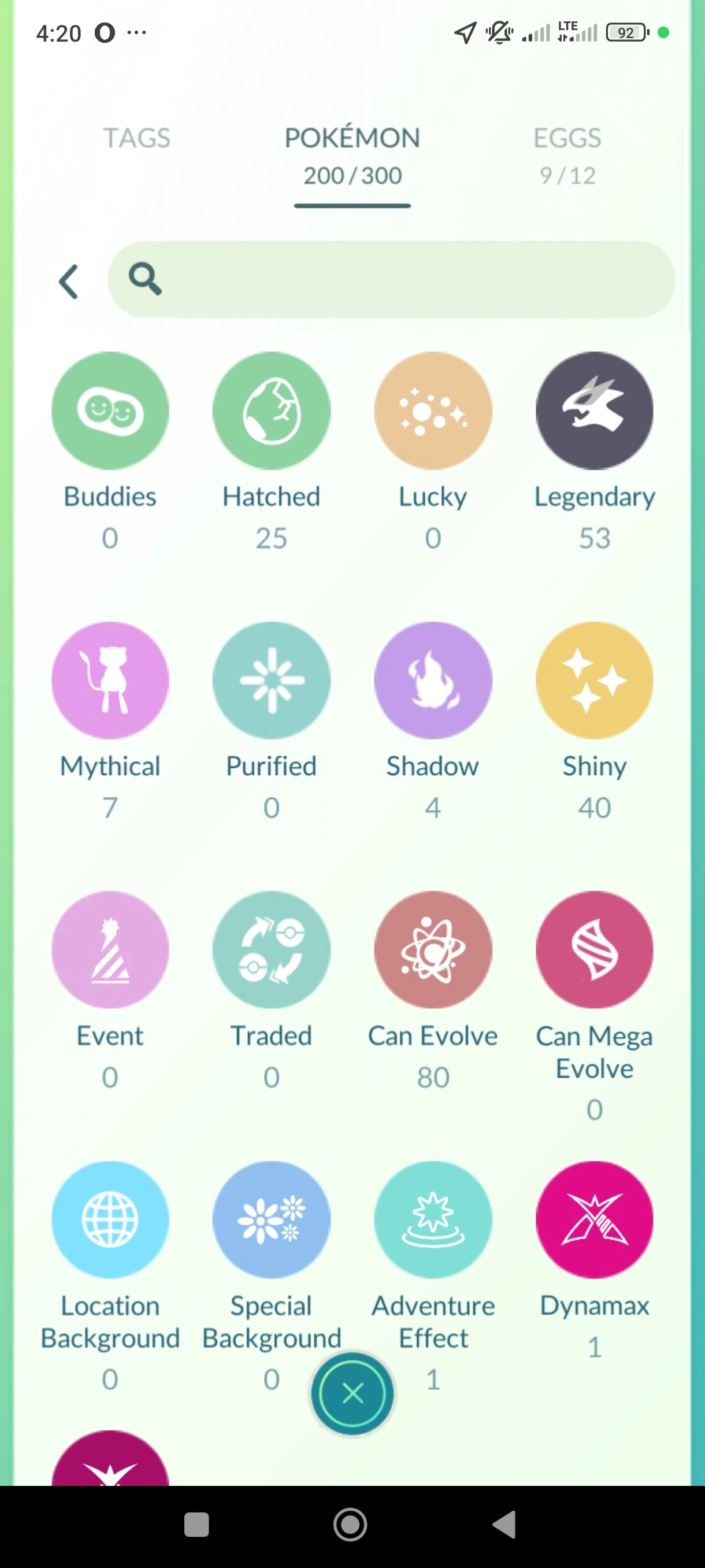This screenshot has width=705, height=1568.
Task: Filter by Mythical
Action: pos(110,681)
